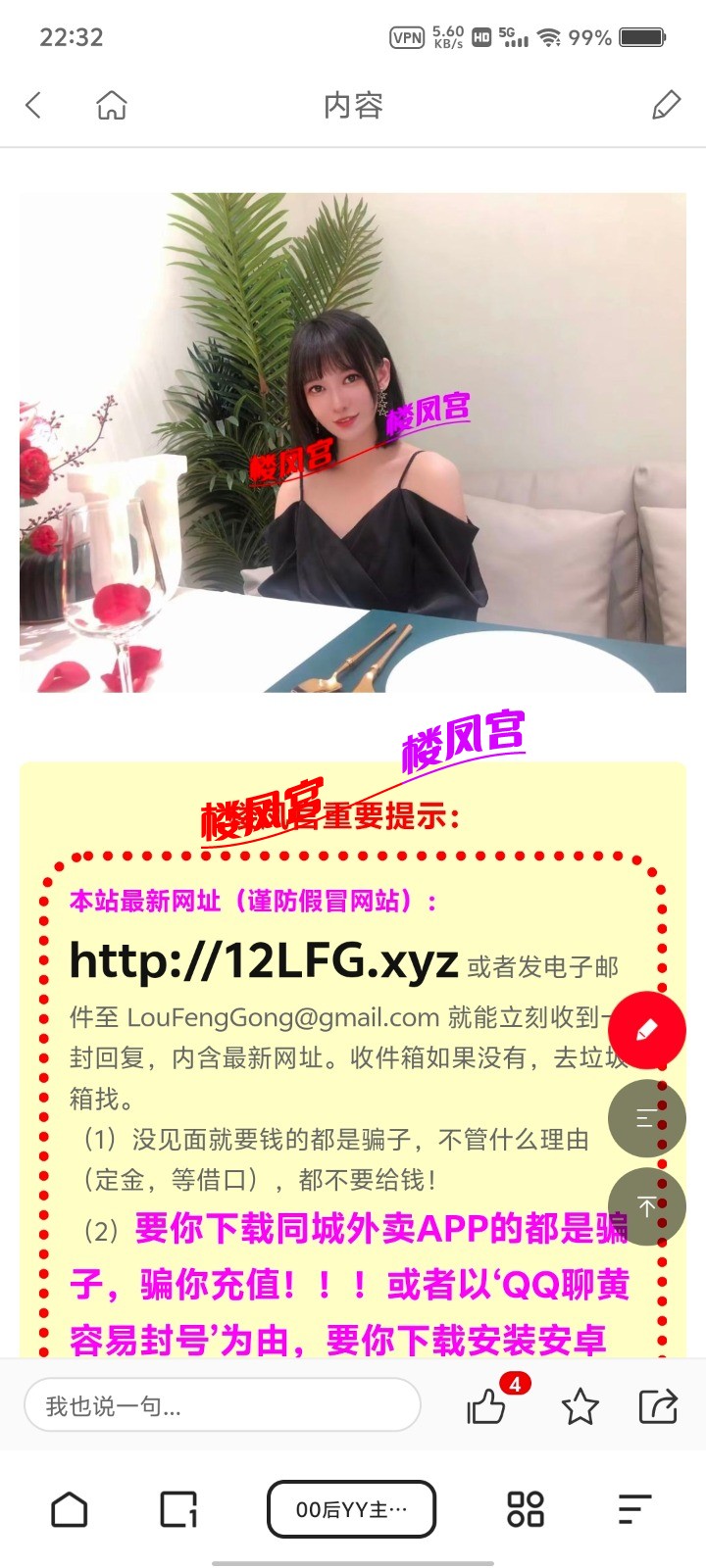Open the floating chapter list circle button
The width and height of the screenshot is (706, 1568).
(646, 1118)
